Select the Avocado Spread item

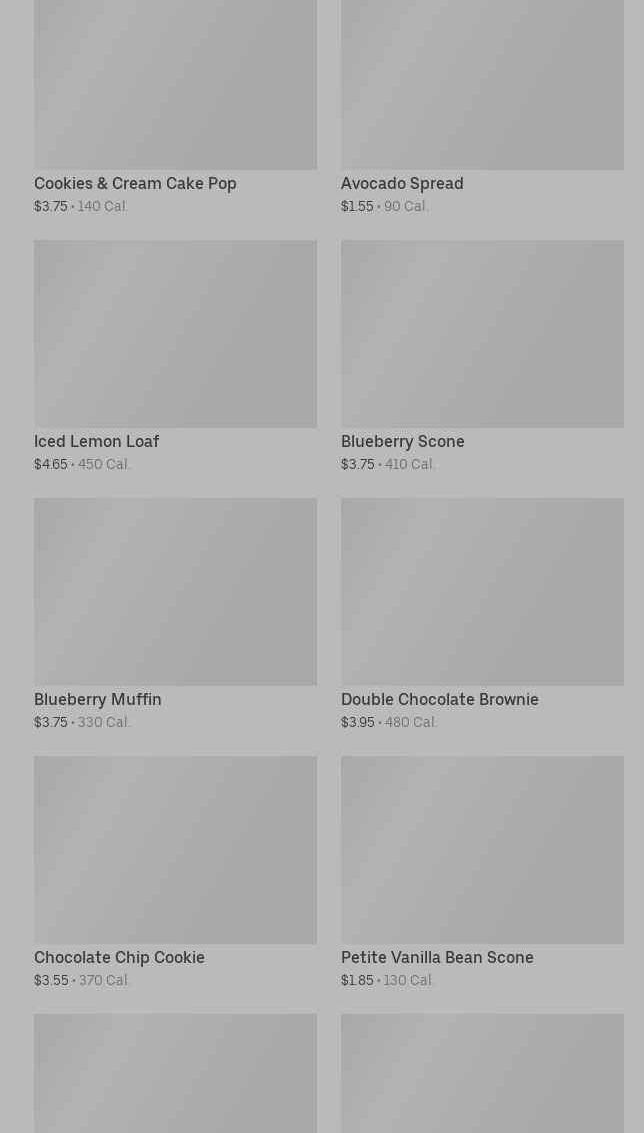pyautogui.click(x=482, y=107)
